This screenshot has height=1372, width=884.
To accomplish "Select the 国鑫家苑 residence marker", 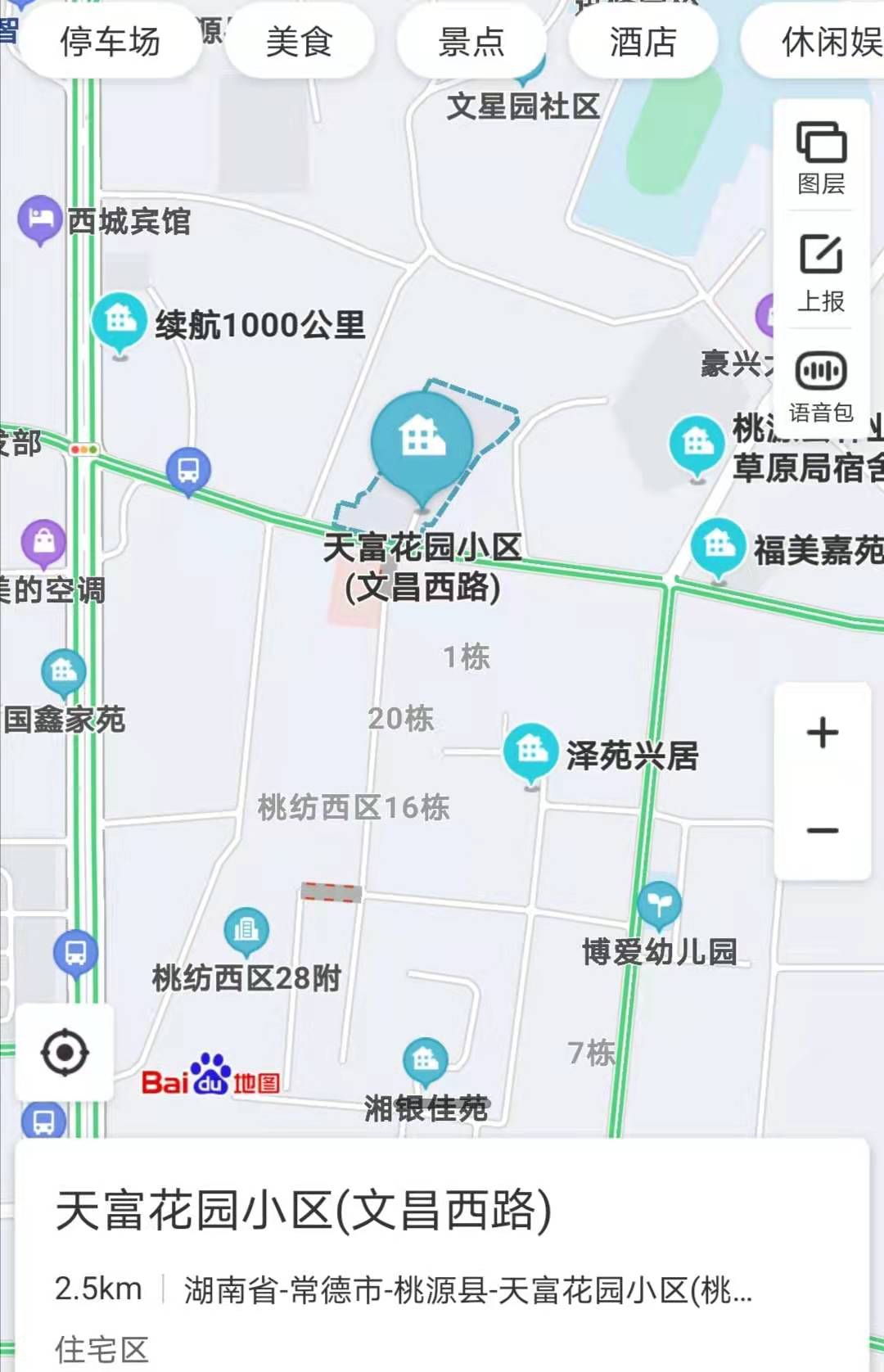I will click(63, 673).
